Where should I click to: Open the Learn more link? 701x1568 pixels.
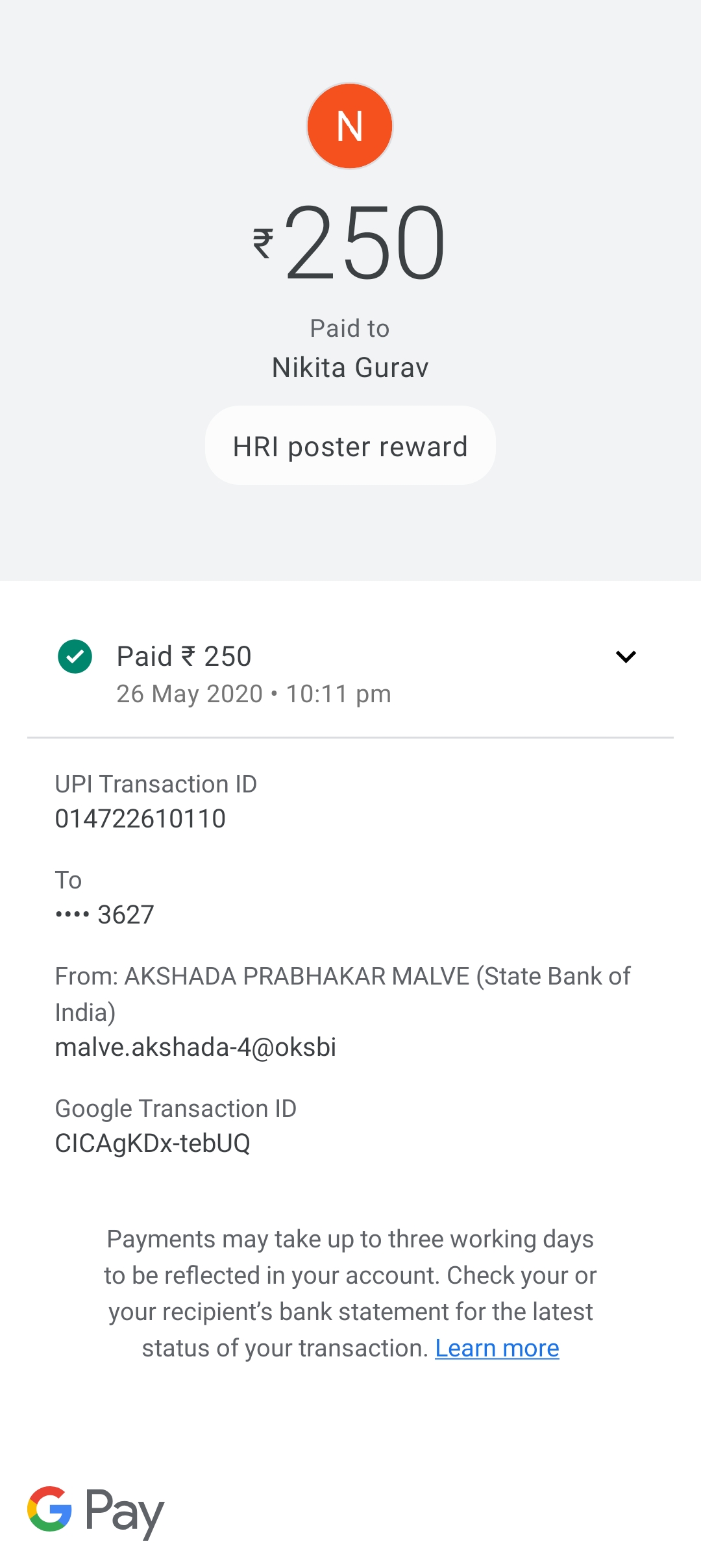(x=497, y=1348)
